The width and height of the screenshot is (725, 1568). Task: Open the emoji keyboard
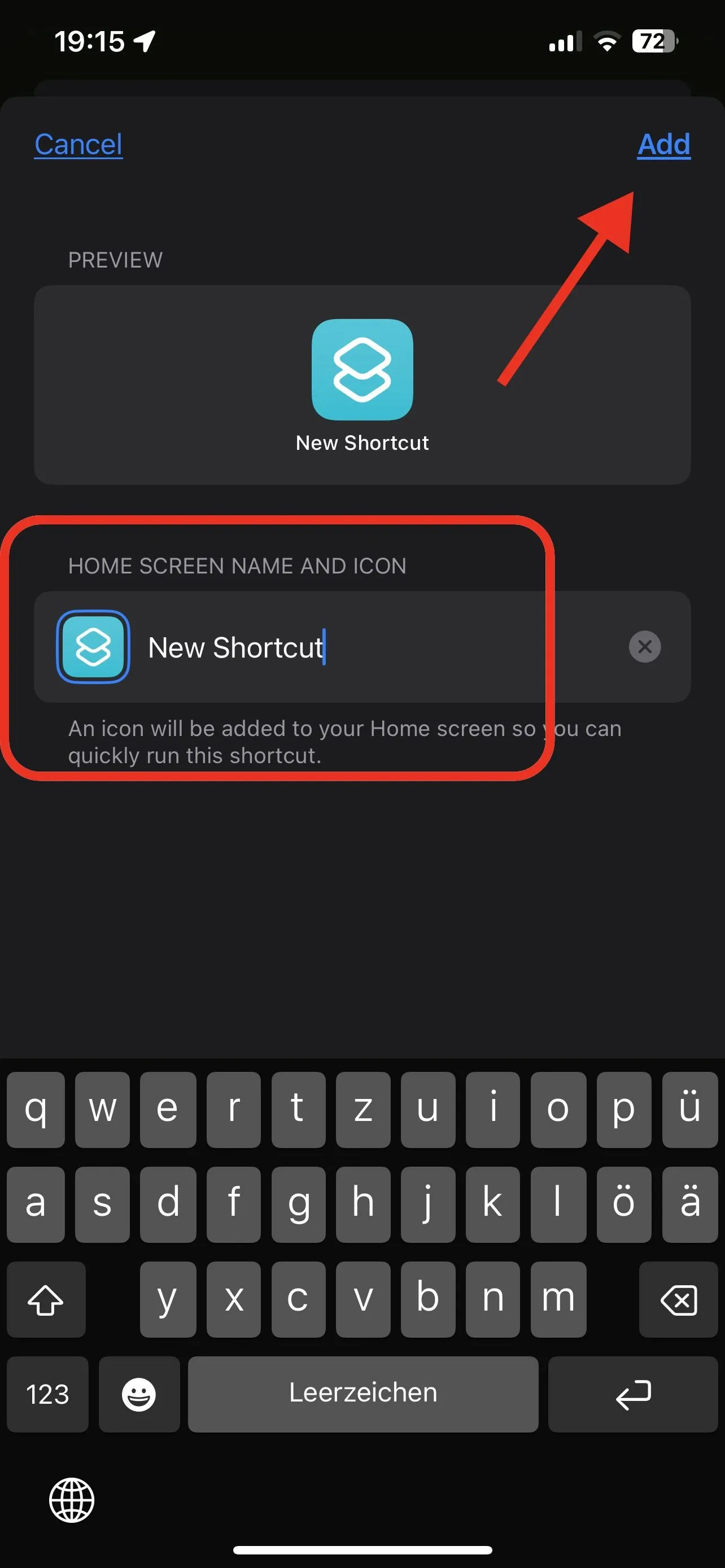139,1394
